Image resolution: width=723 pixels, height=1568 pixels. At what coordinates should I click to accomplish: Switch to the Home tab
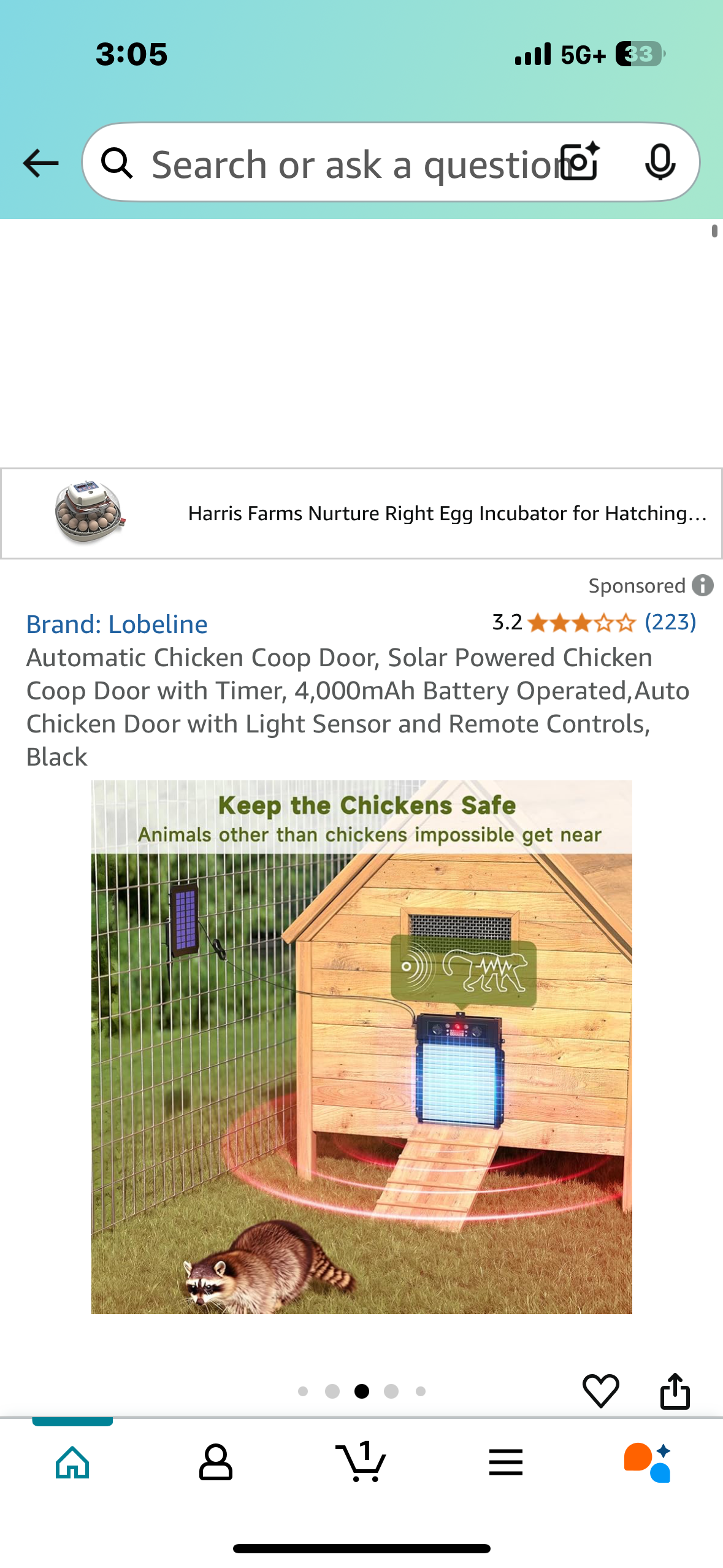(x=72, y=1462)
